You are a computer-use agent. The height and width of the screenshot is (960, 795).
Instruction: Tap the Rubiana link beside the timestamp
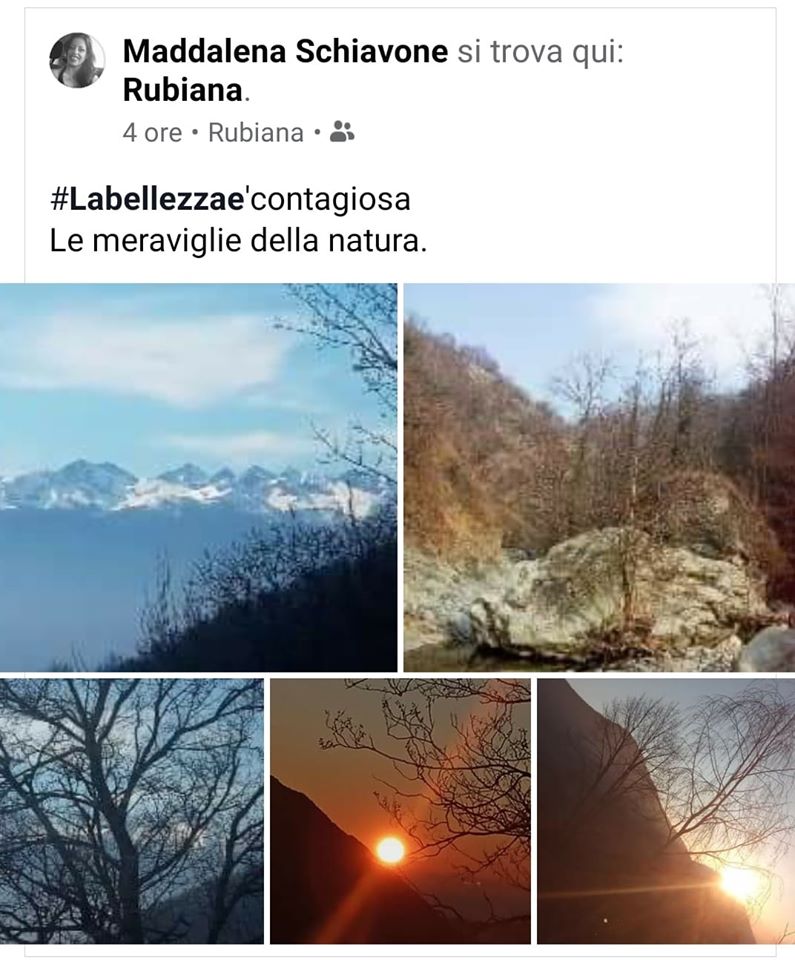pos(256,133)
